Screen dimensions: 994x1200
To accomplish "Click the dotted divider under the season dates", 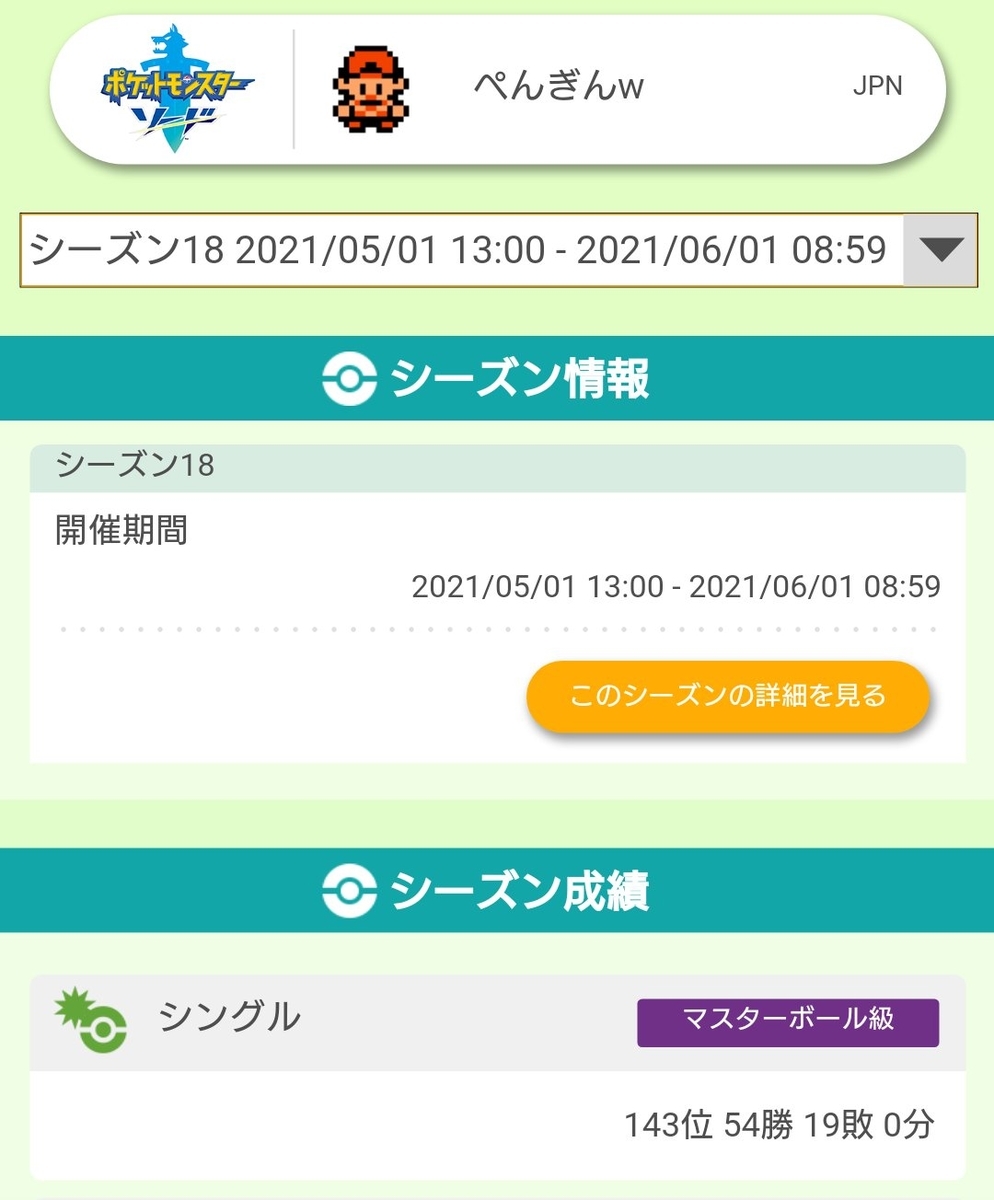I will pyautogui.click(x=497, y=628).
